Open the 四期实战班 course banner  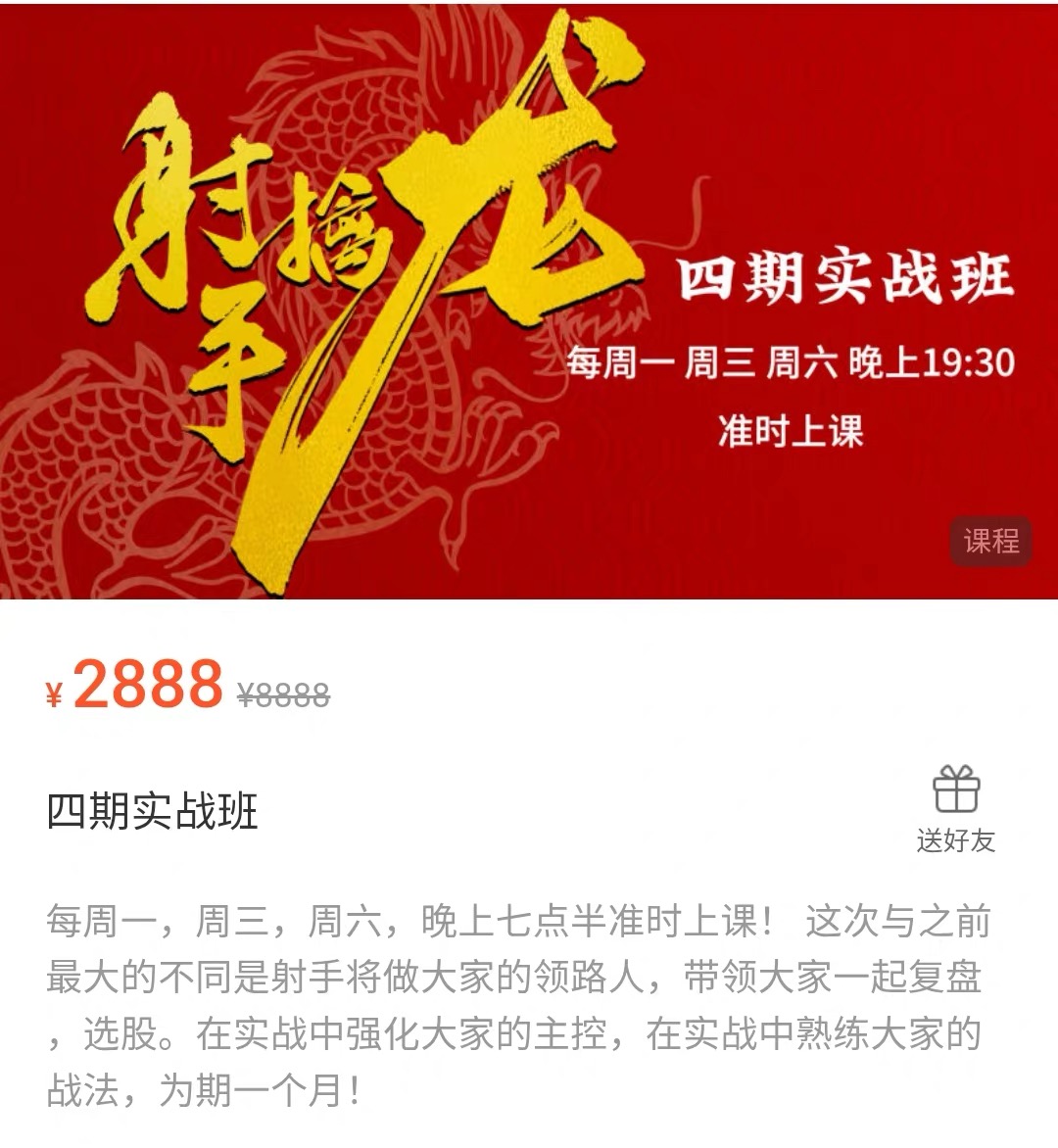click(x=529, y=300)
